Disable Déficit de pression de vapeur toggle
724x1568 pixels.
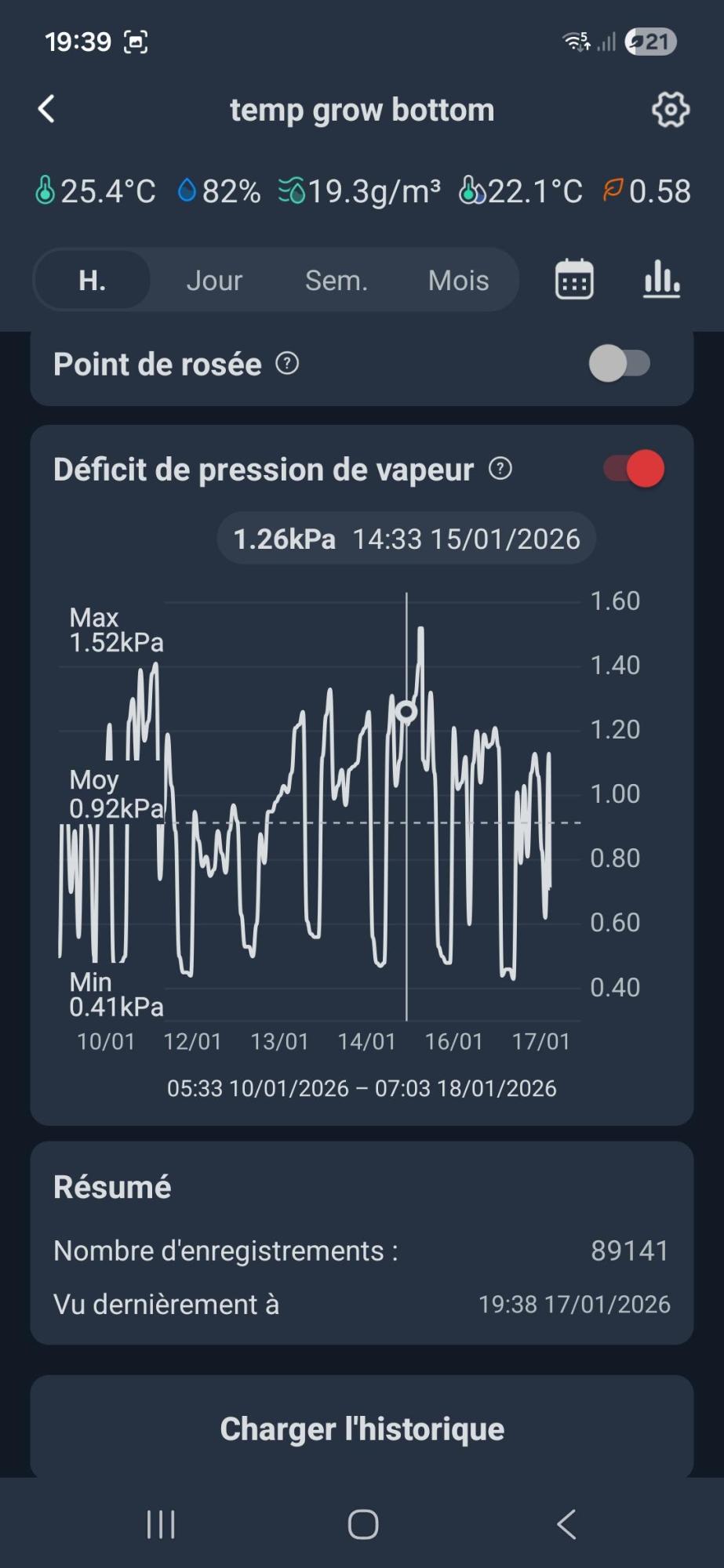(x=634, y=469)
